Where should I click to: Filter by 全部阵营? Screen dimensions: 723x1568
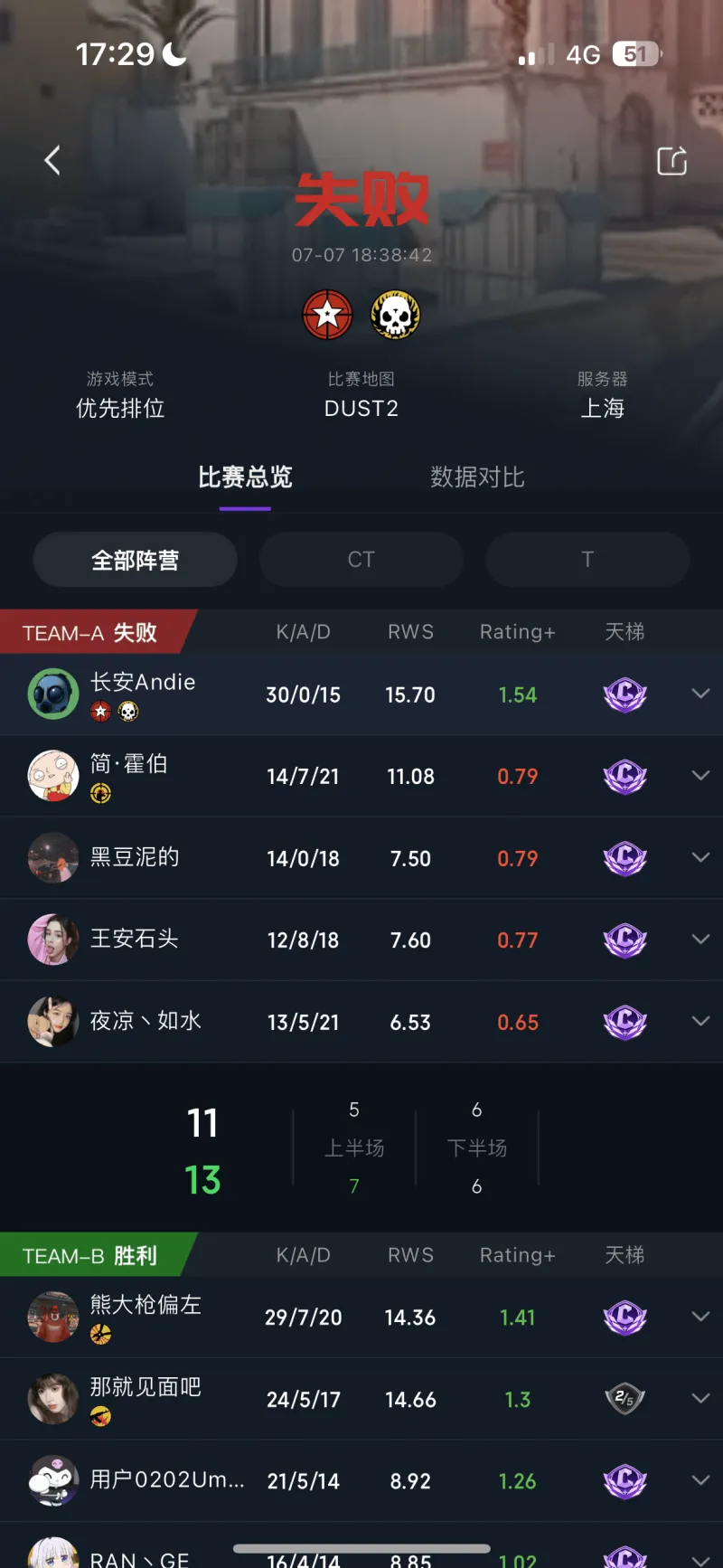[136, 560]
